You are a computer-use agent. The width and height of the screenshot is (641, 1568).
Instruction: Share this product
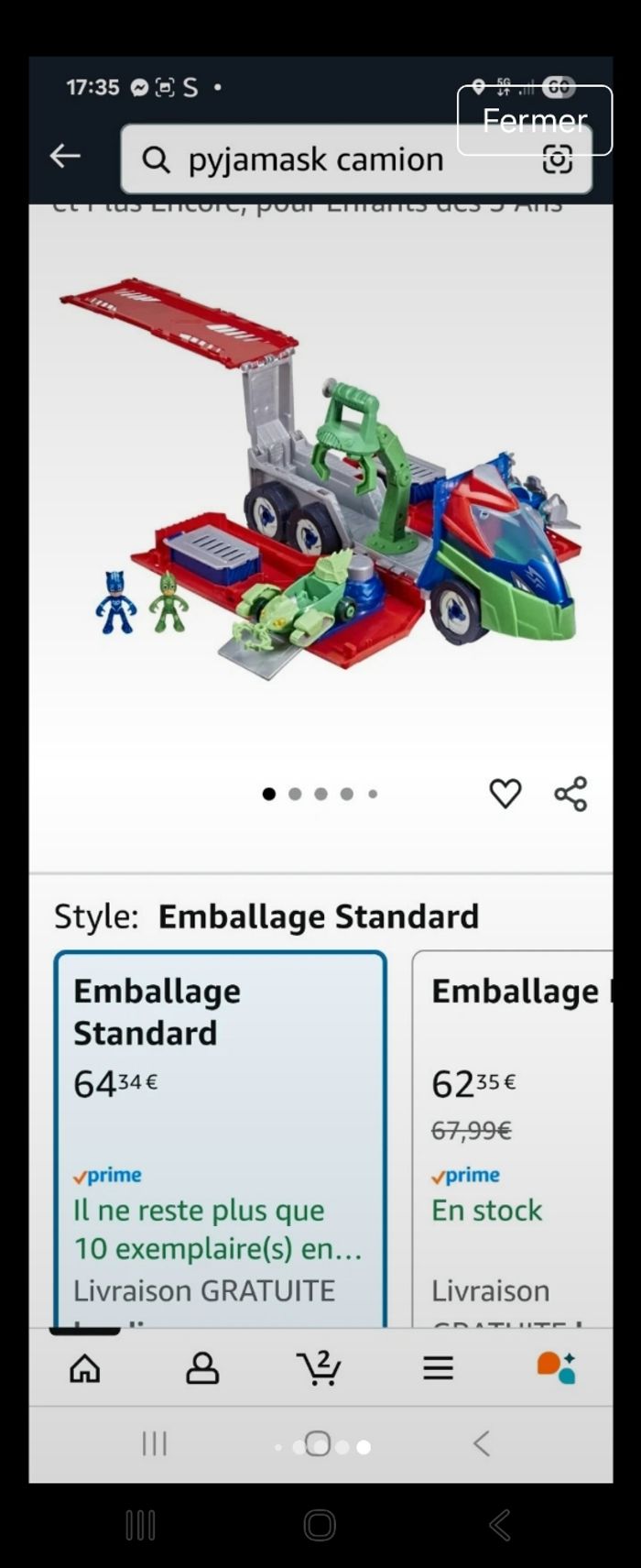pos(570,794)
